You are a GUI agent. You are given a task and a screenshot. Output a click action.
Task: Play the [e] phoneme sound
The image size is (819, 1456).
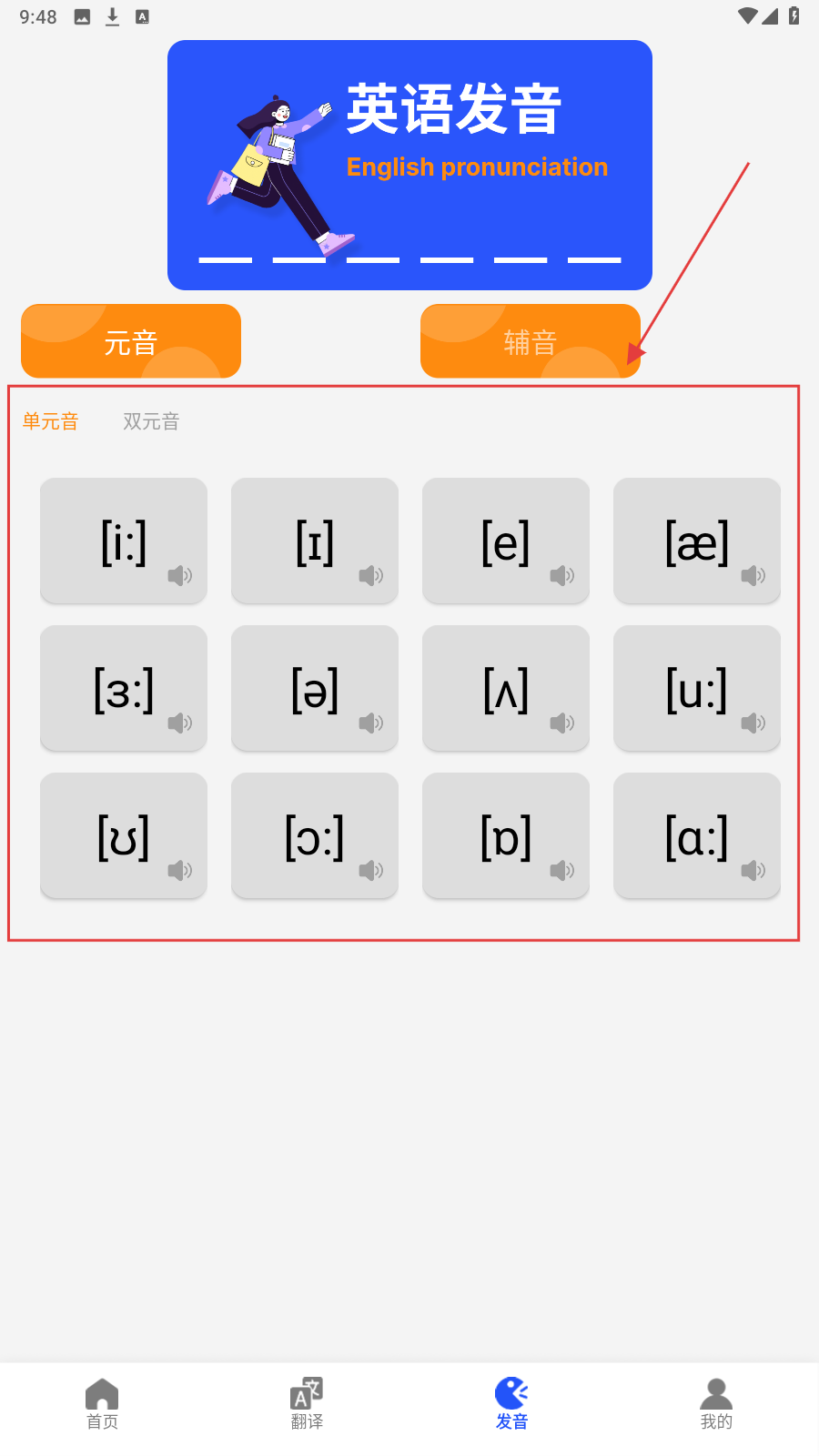point(506,541)
